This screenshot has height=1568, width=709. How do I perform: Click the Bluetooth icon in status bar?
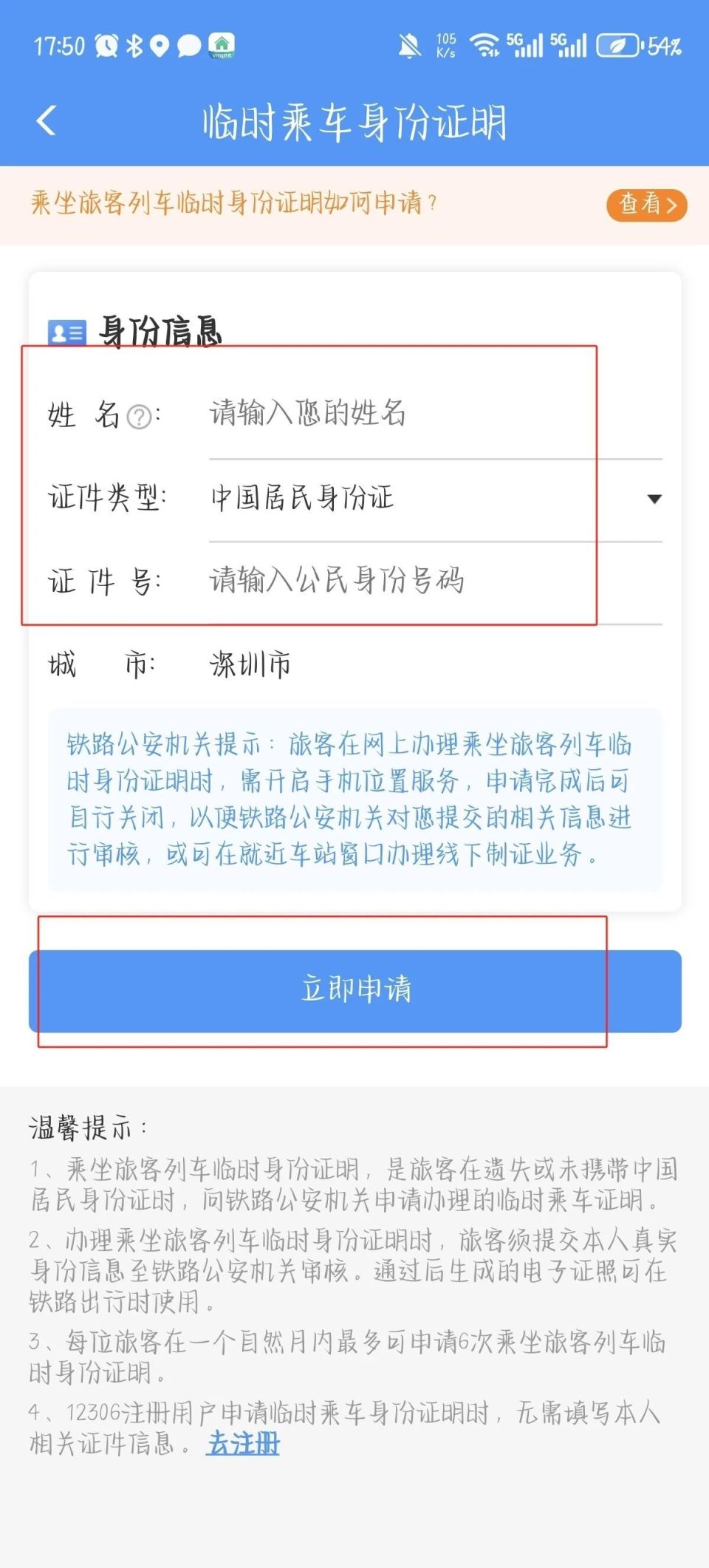pos(135,46)
